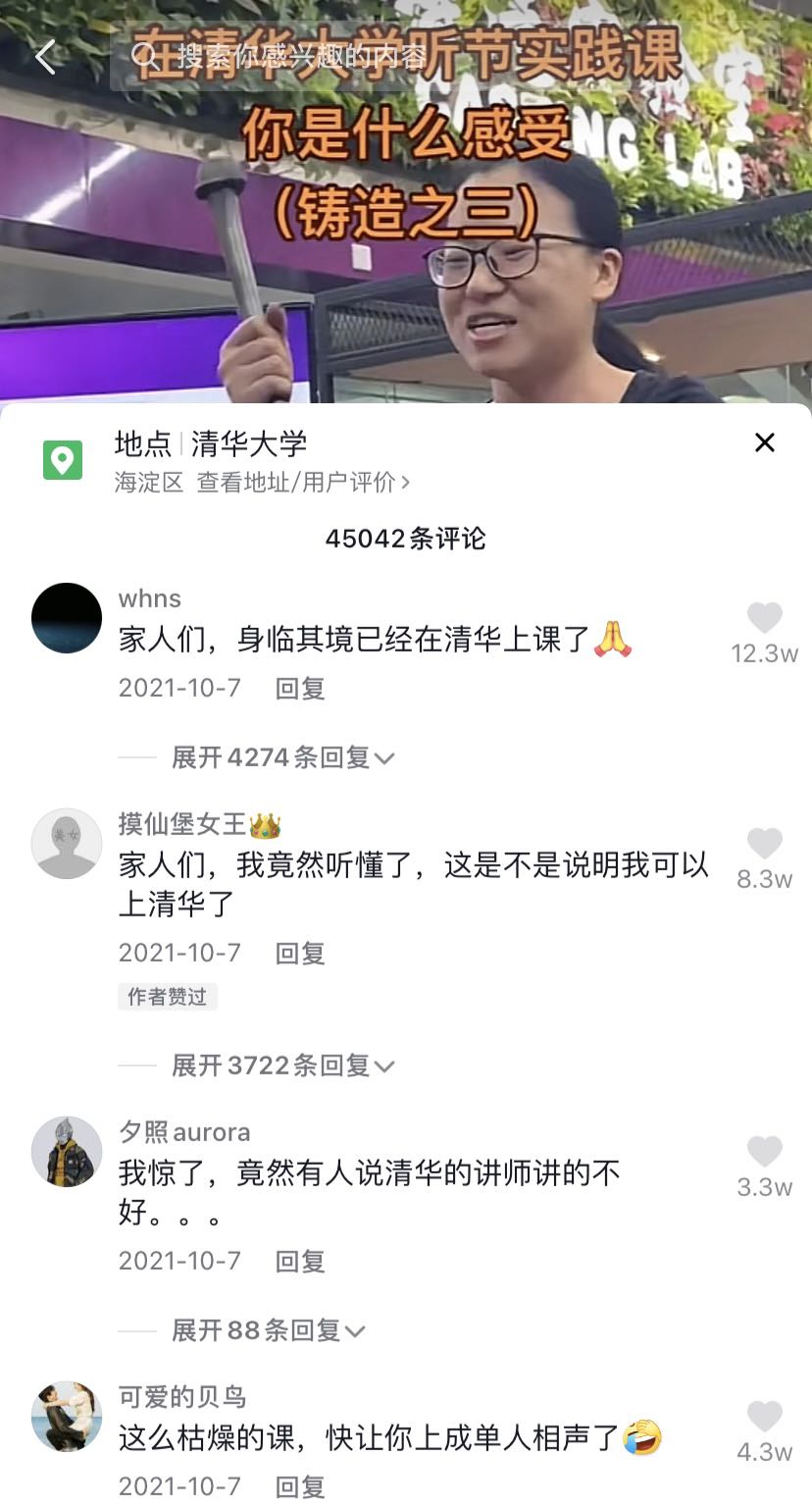Go back using the top-left arrow
The height and width of the screenshot is (1507, 812).
[45, 57]
